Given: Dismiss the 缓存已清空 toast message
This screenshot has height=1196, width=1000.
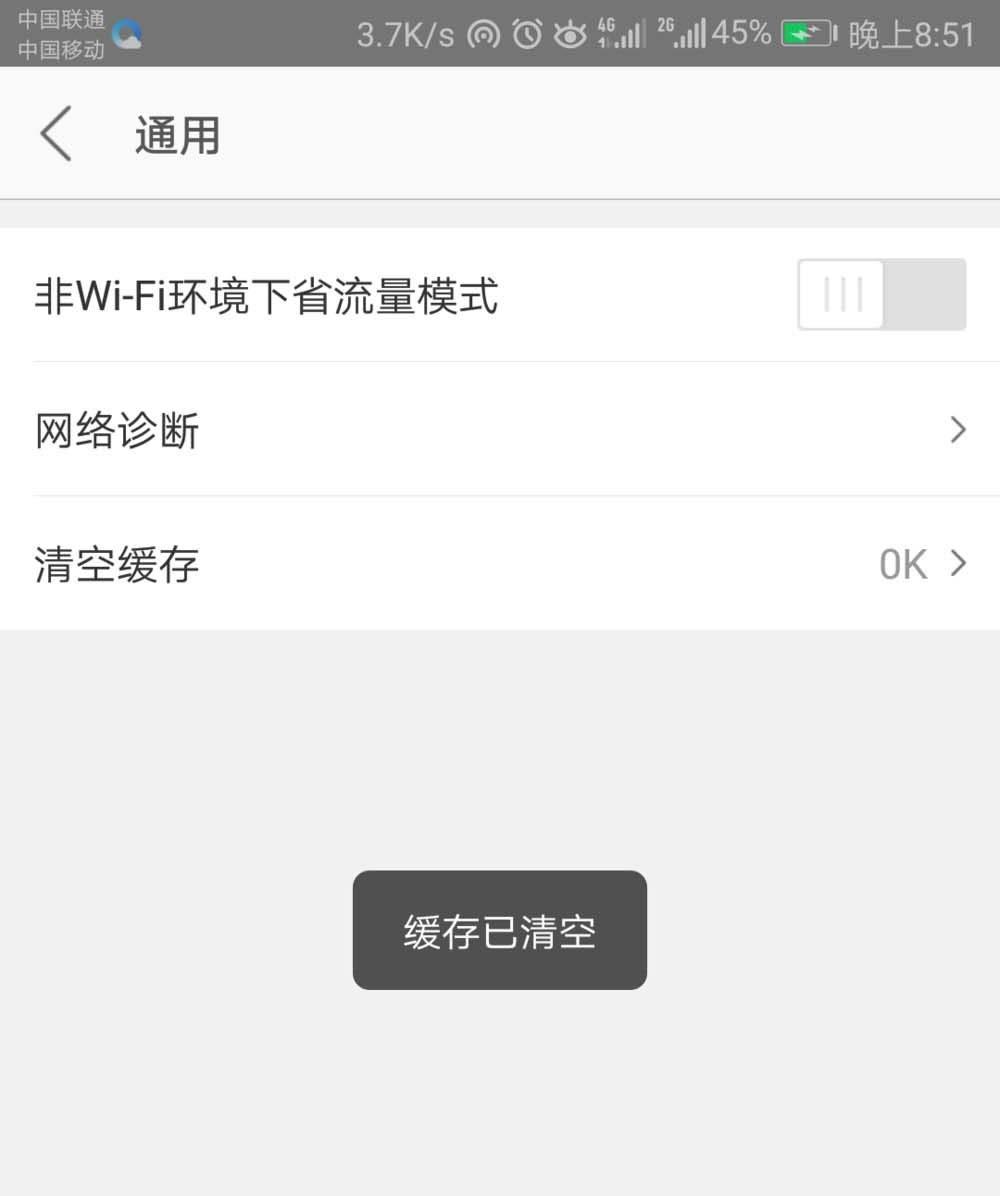Looking at the screenshot, I should (x=499, y=929).
